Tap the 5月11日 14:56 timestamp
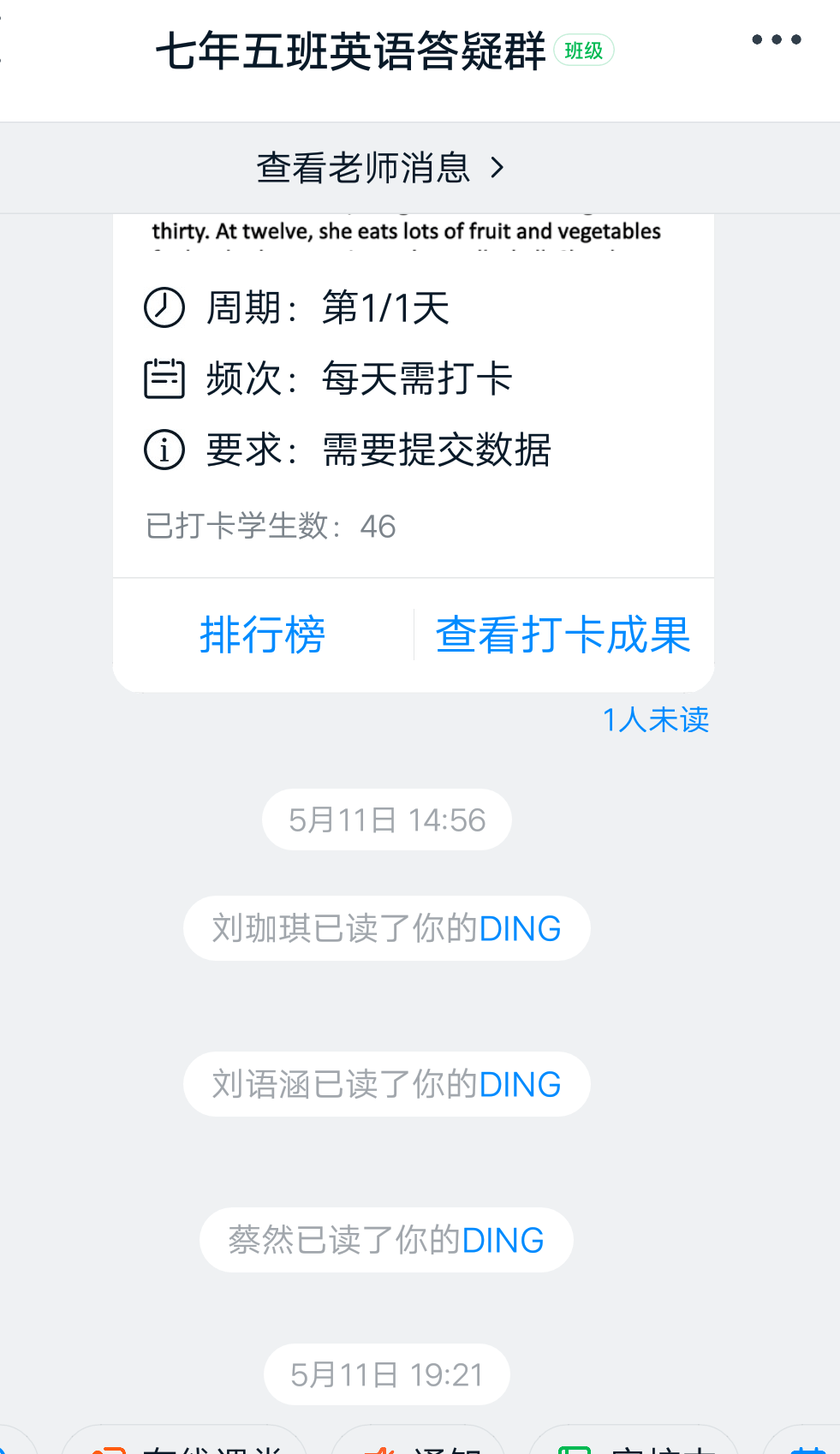The height and width of the screenshot is (1454, 840). [x=386, y=819]
